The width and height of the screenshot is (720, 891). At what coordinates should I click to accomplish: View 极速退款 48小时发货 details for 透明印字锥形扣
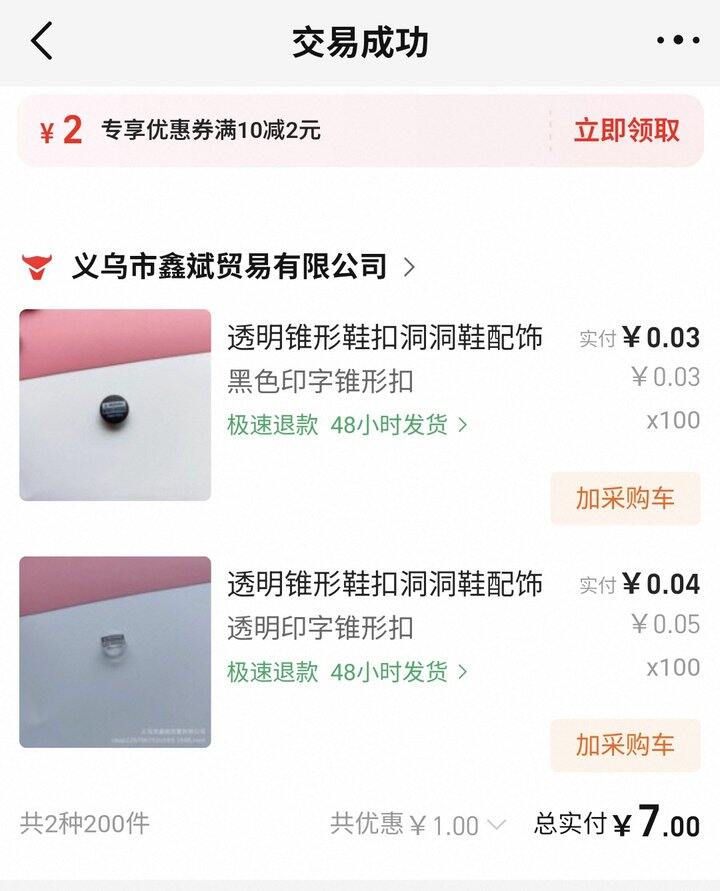[x=347, y=672]
